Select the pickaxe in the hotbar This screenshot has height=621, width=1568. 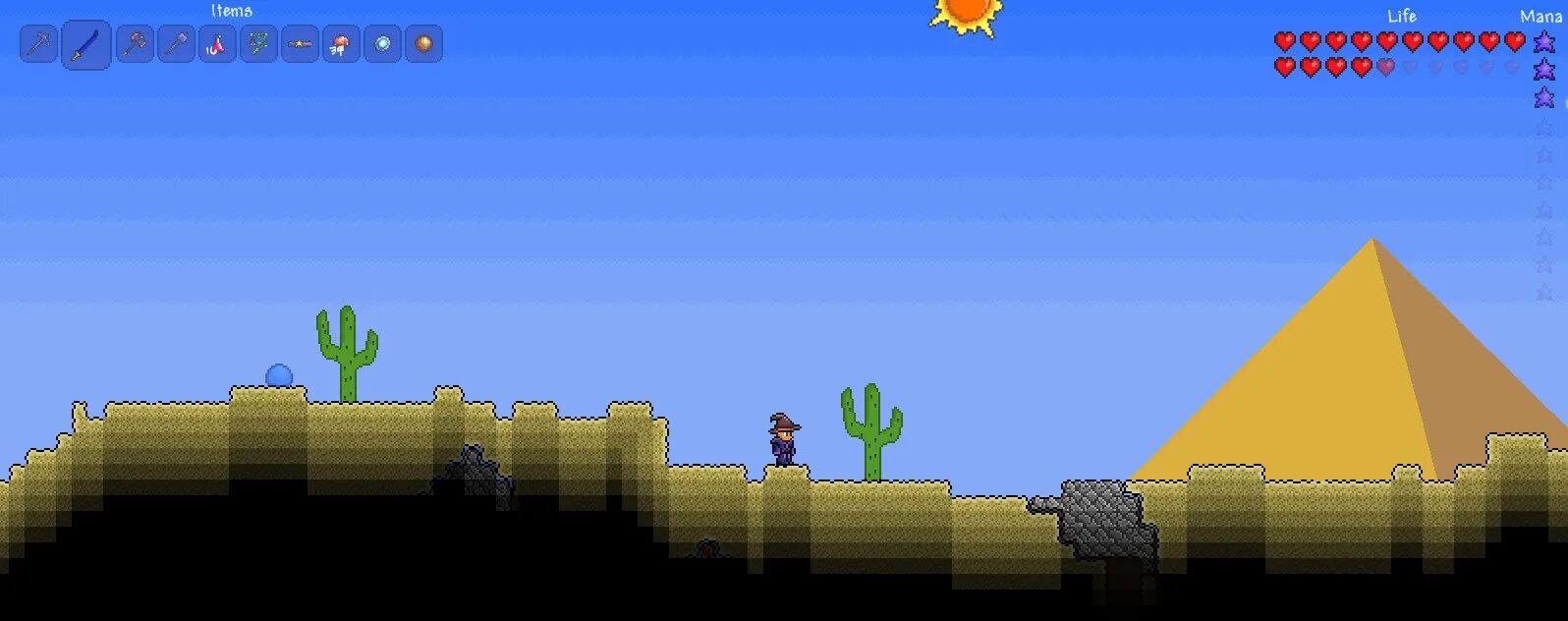click(39, 44)
